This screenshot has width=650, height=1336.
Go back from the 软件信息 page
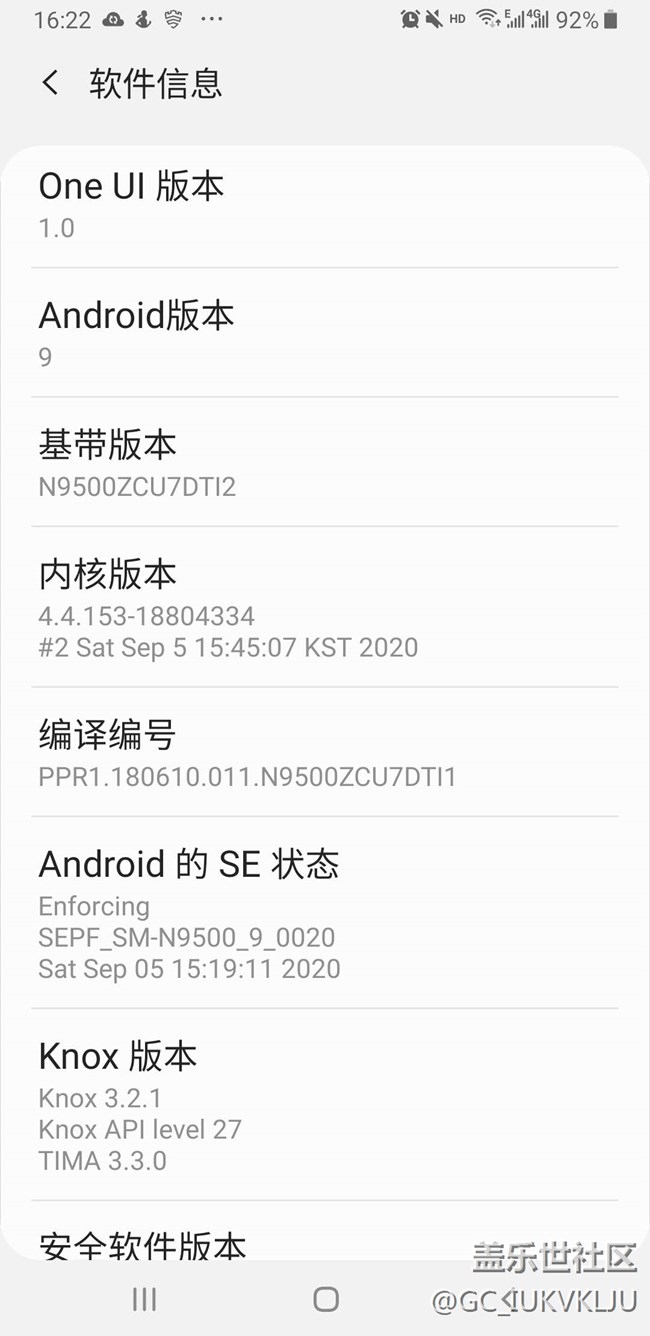click(50, 83)
